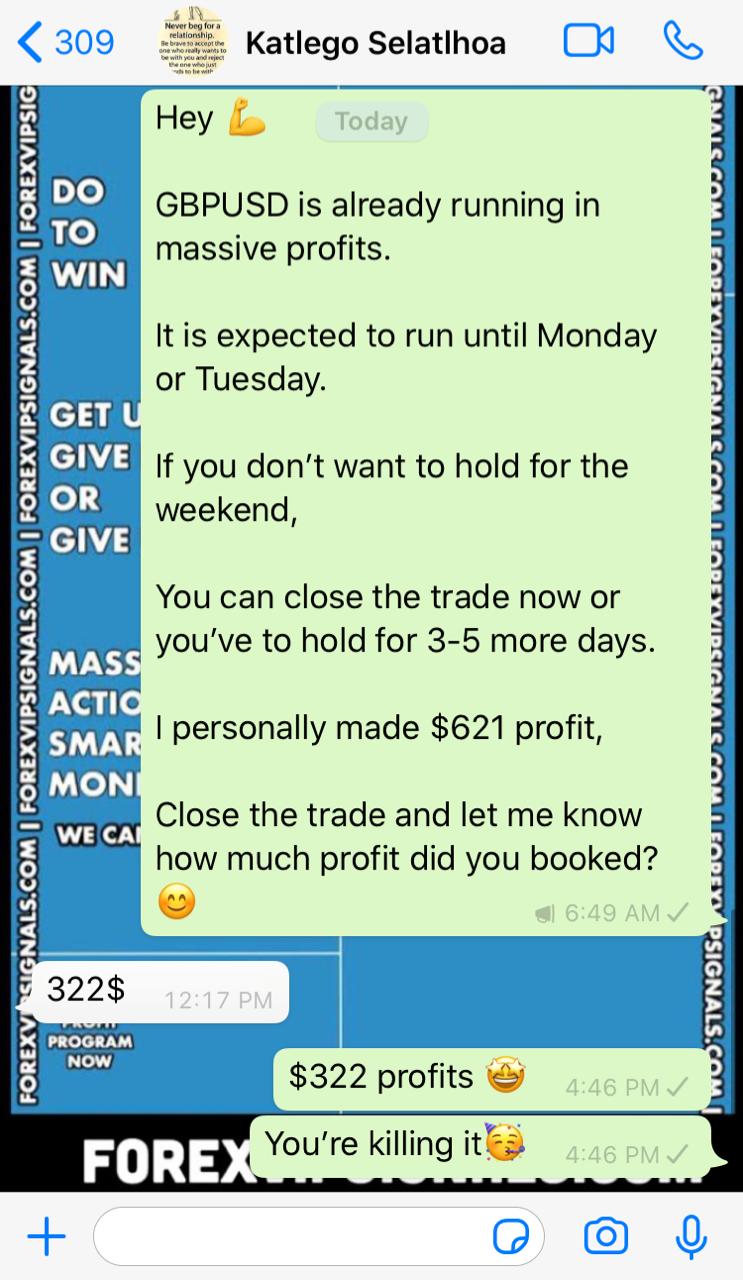Open the attachment plus menu
The width and height of the screenshot is (743, 1280).
(46, 1237)
